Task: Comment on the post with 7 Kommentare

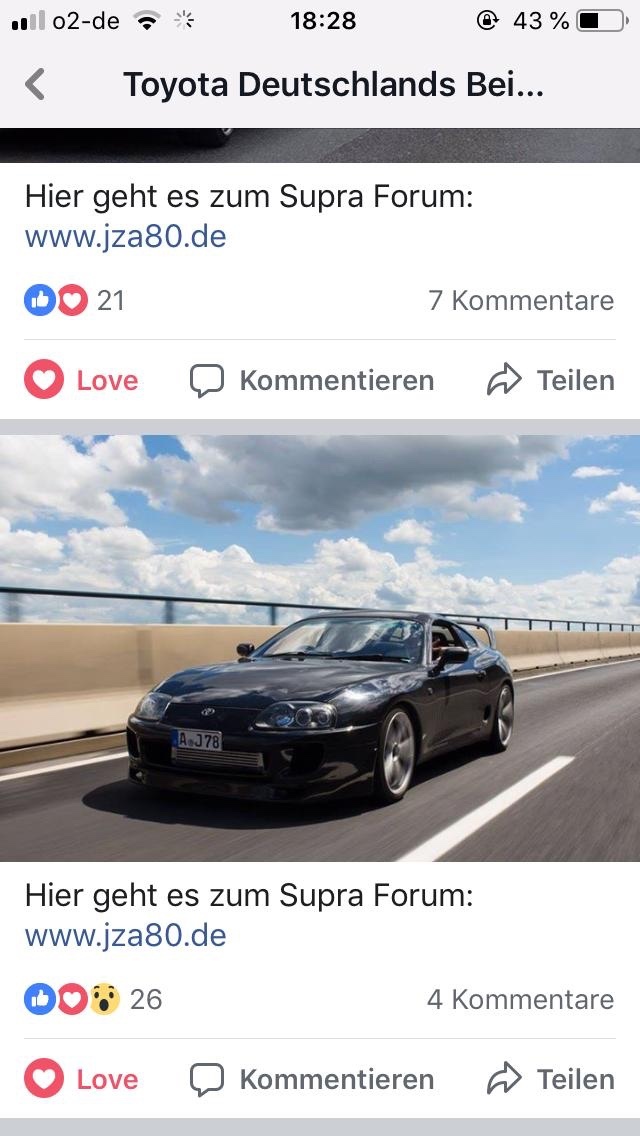Action: coord(312,381)
